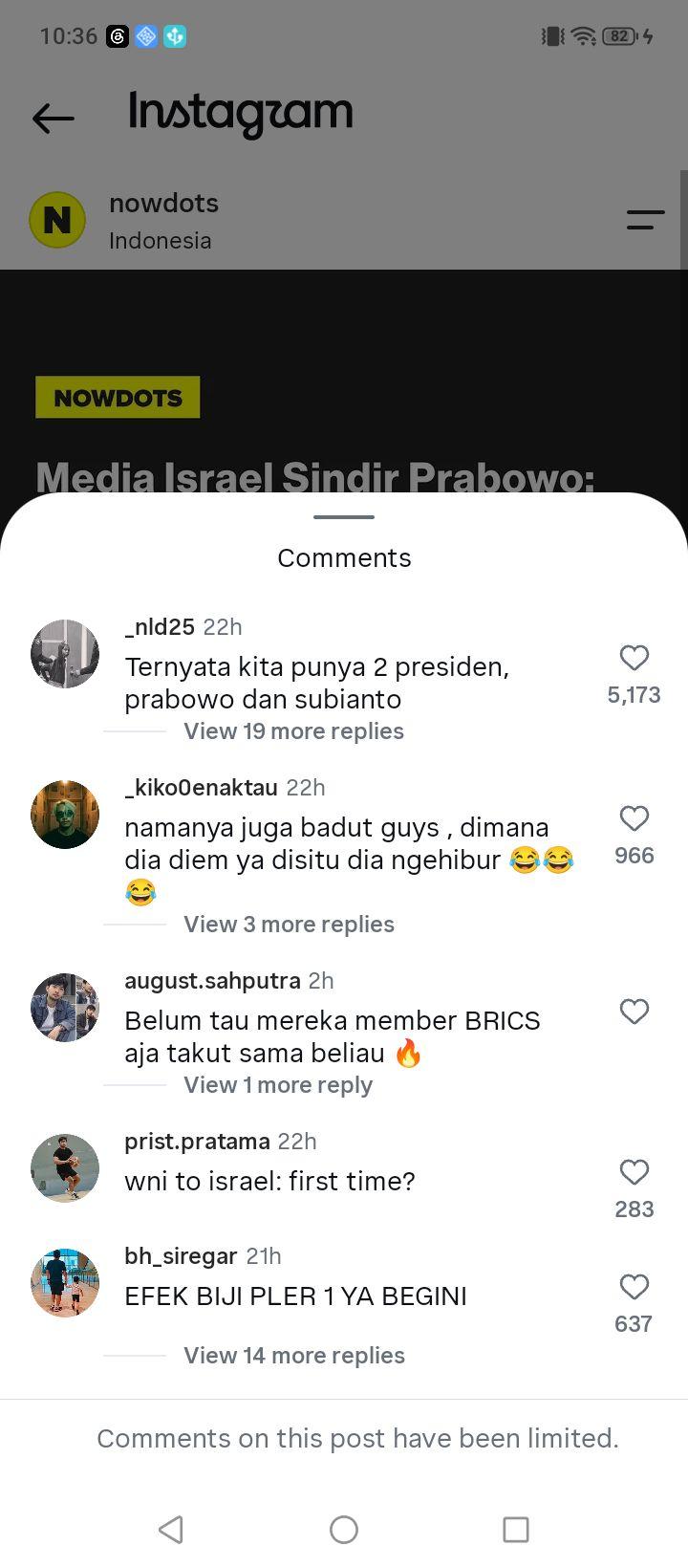Viewport: 688px width, 1568px height.
Task: Like _nld25's comment about 2 presiden
Action: click(x=634, y=658)
